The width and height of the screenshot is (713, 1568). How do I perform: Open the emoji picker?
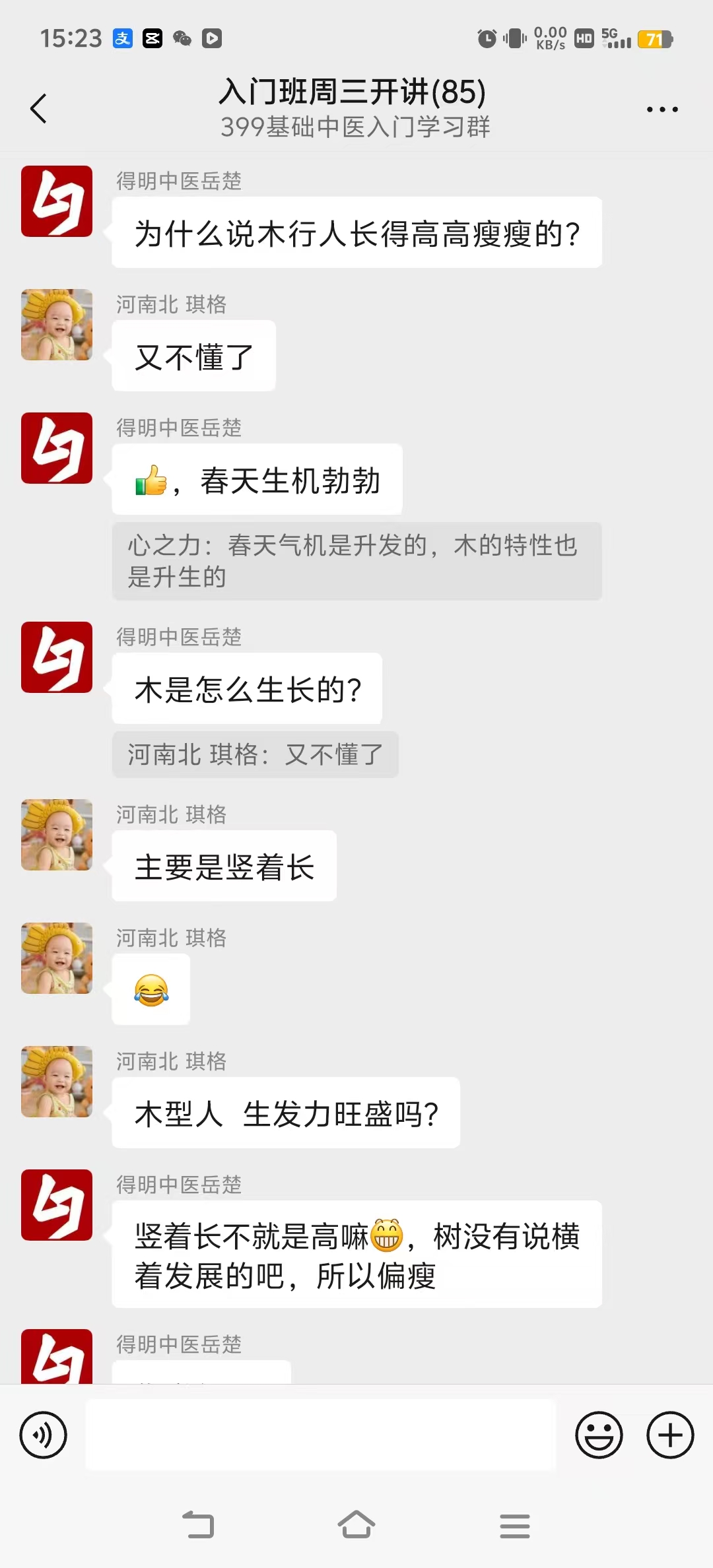pos(599,1435)
